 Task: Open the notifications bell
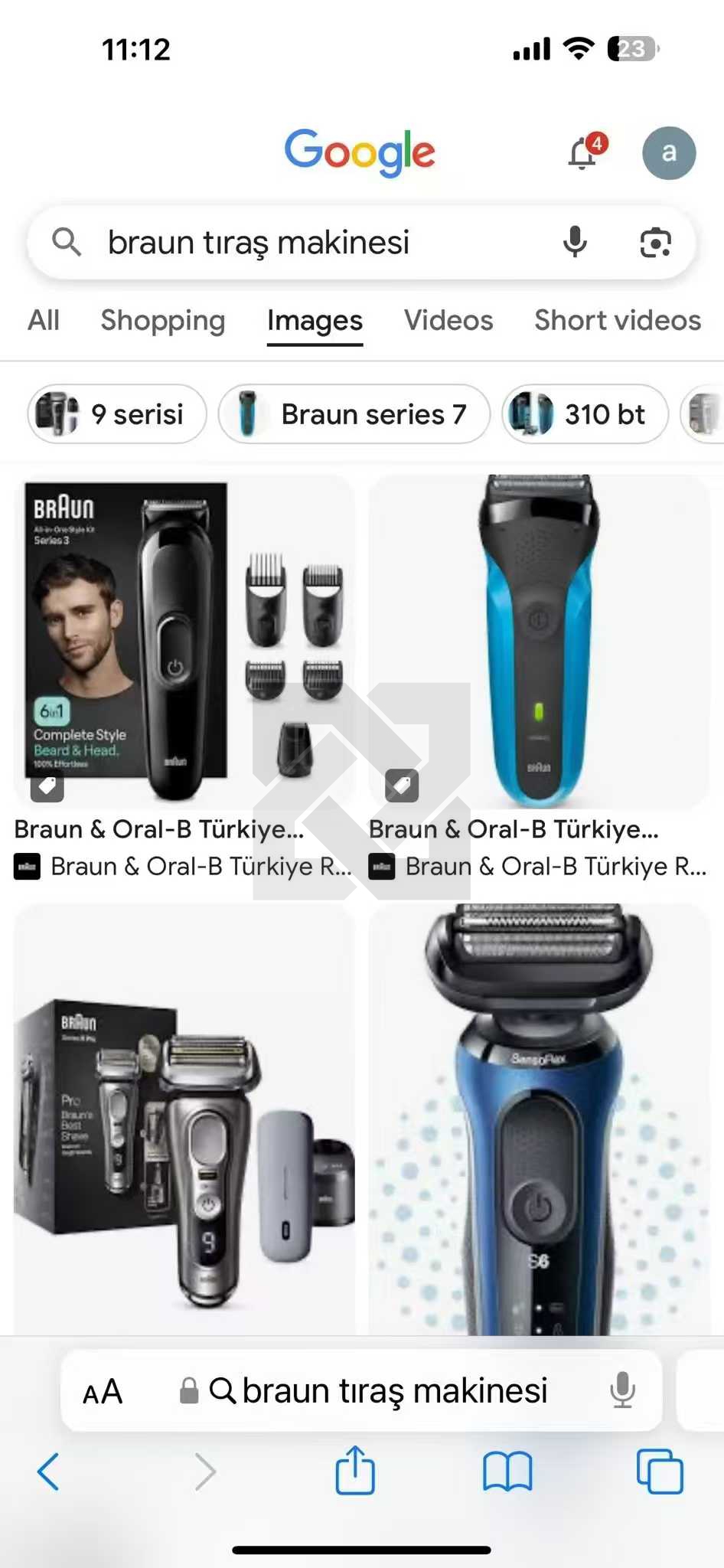tap(583, 153)
